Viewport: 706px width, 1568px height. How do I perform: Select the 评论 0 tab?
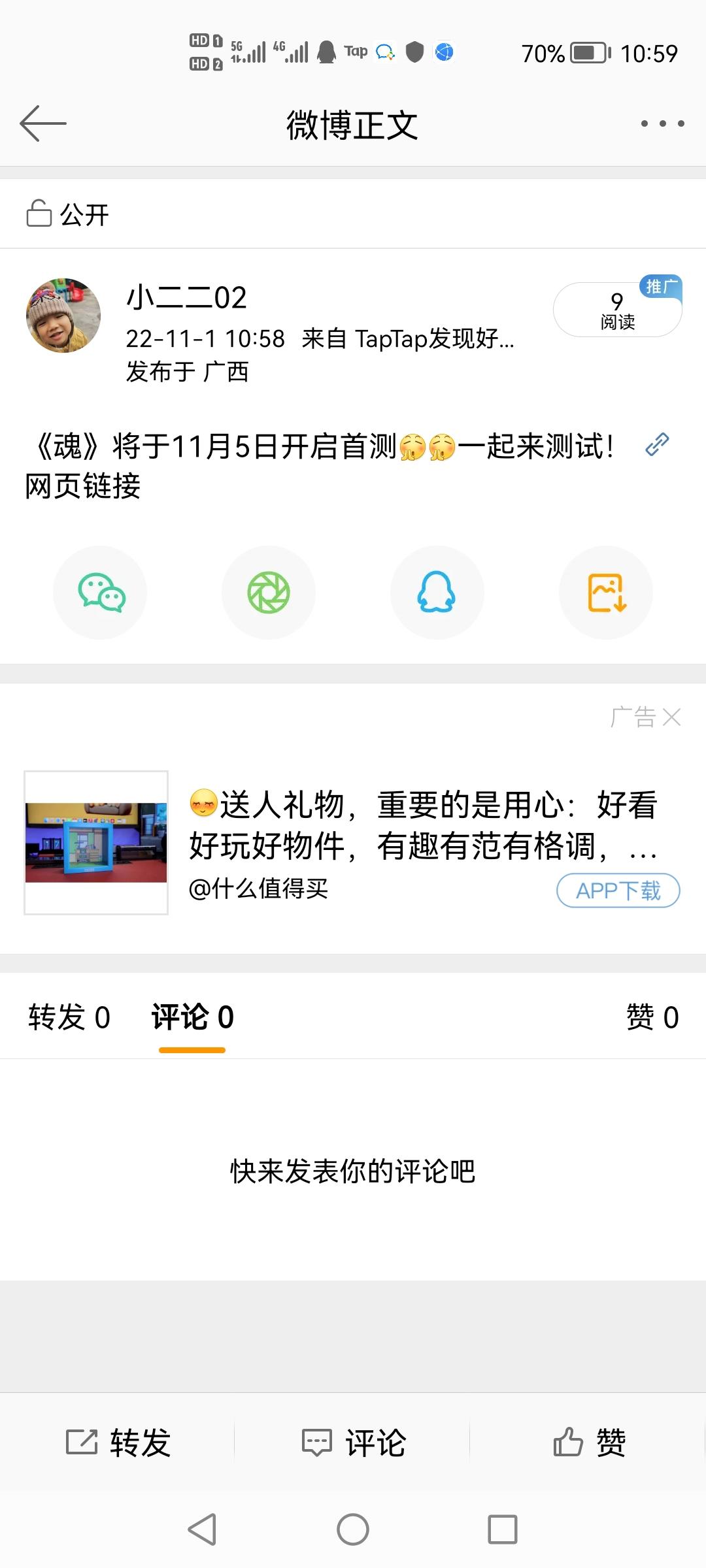(x=192, y=1017)
